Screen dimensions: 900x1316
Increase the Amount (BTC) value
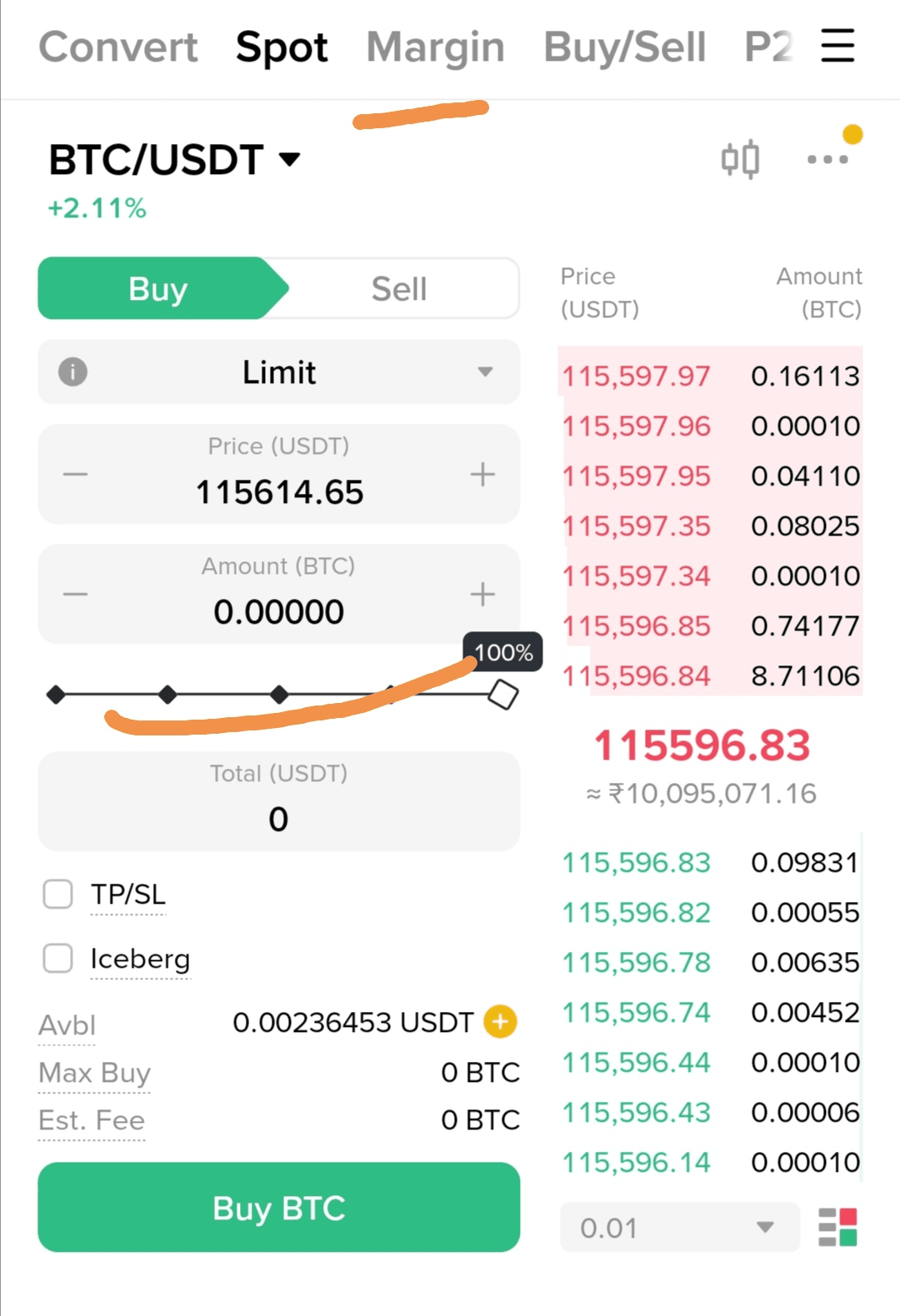point(482,595)
